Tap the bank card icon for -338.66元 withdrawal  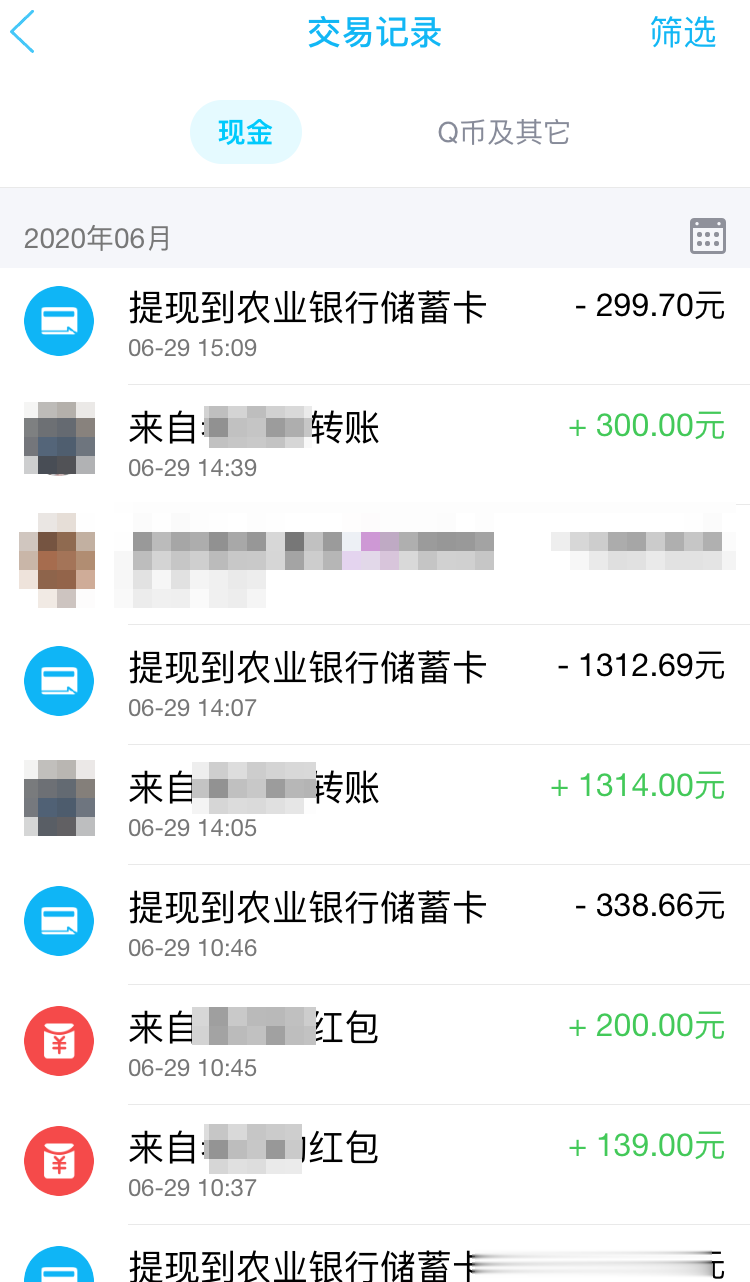(x=58, y=921)
